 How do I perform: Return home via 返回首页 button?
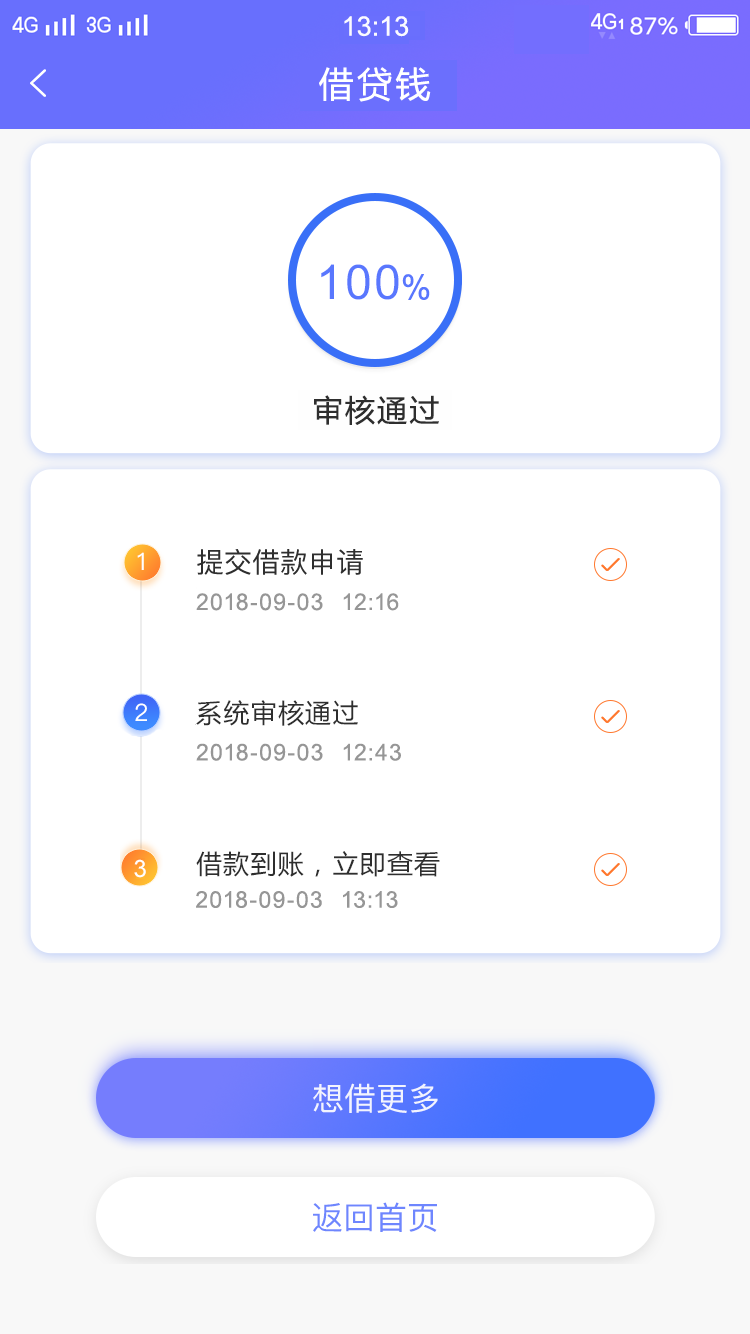coord(375,1217)
